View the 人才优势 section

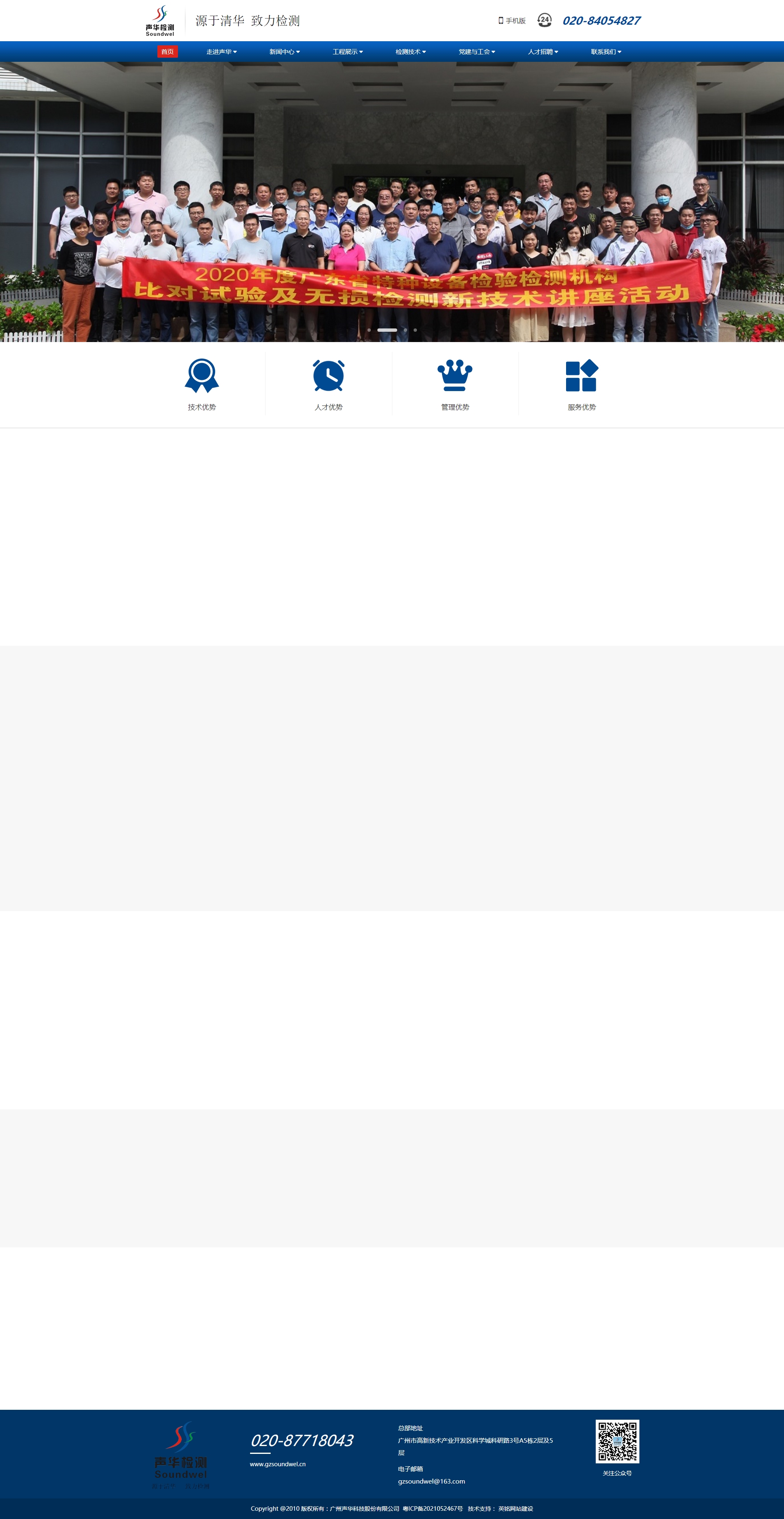click(x=328, y=384)
